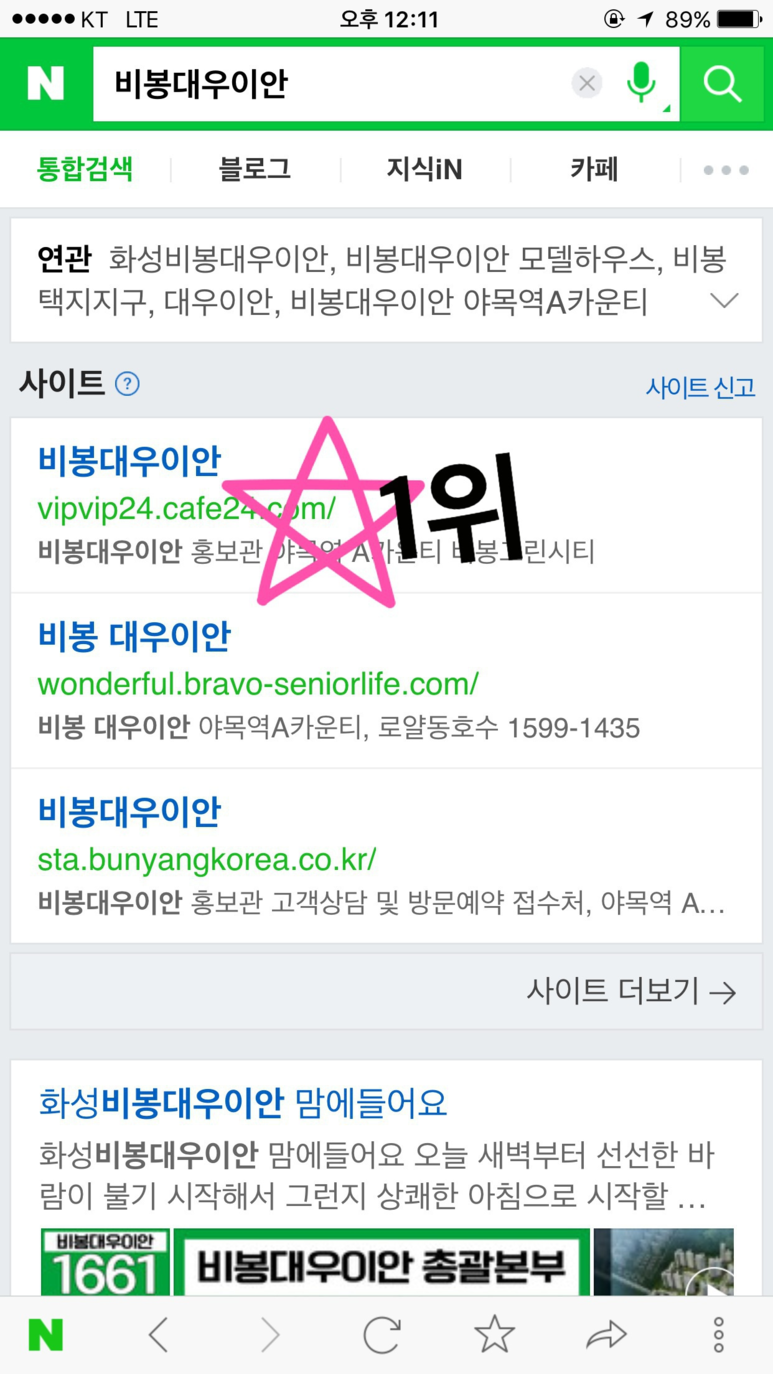Screen dimensions: 773x1374
Task: Show more search tabs via three dots
Action: 726,170
